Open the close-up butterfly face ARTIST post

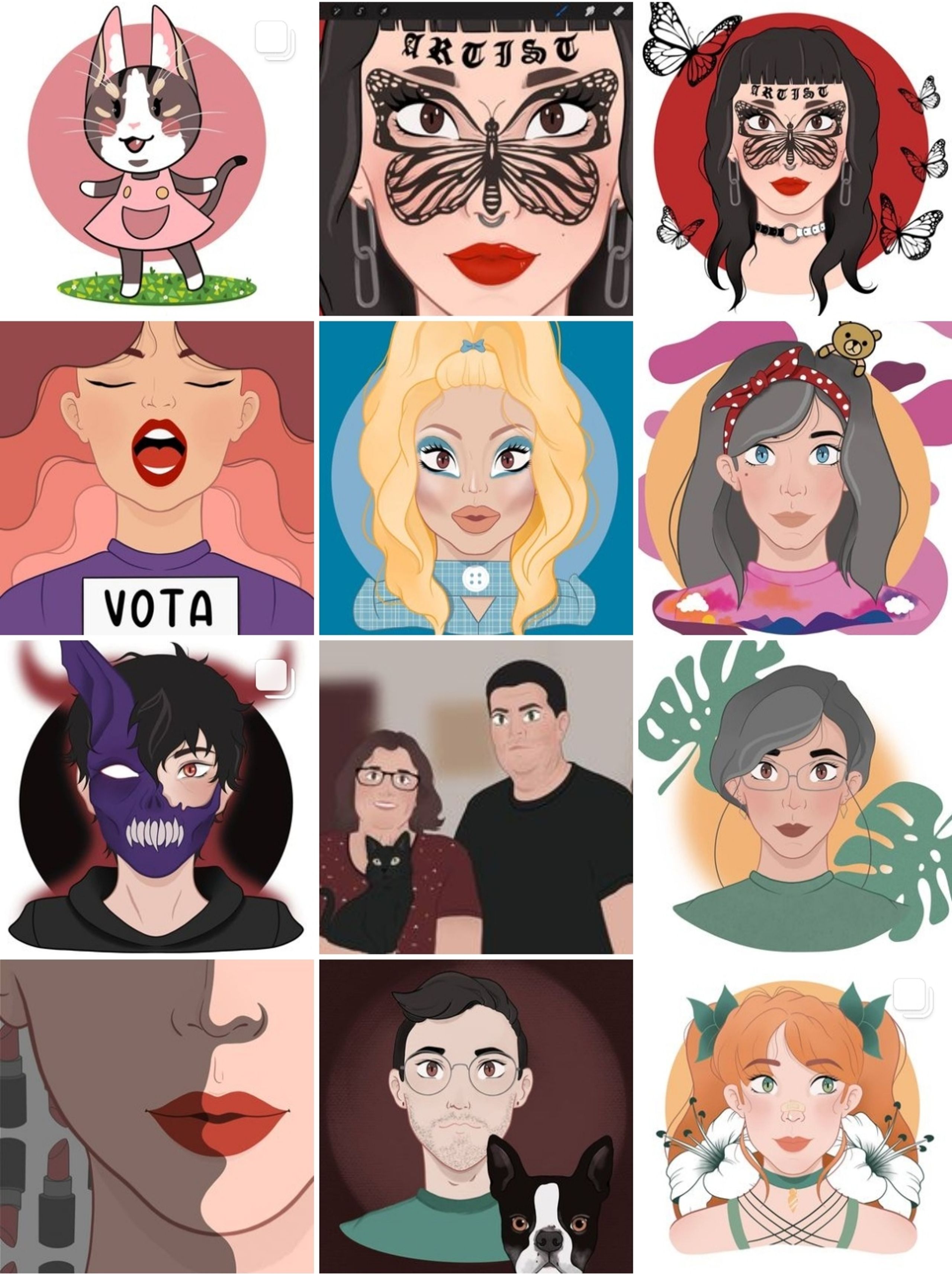click(476, 158)
